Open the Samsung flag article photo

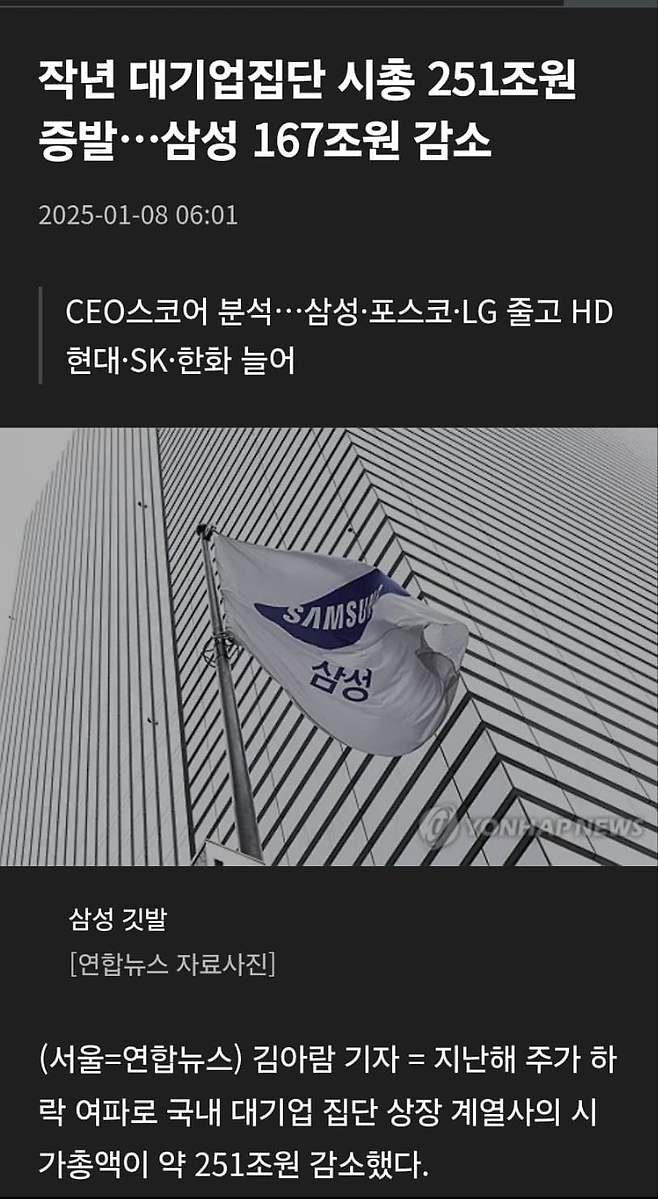point(329,646)
